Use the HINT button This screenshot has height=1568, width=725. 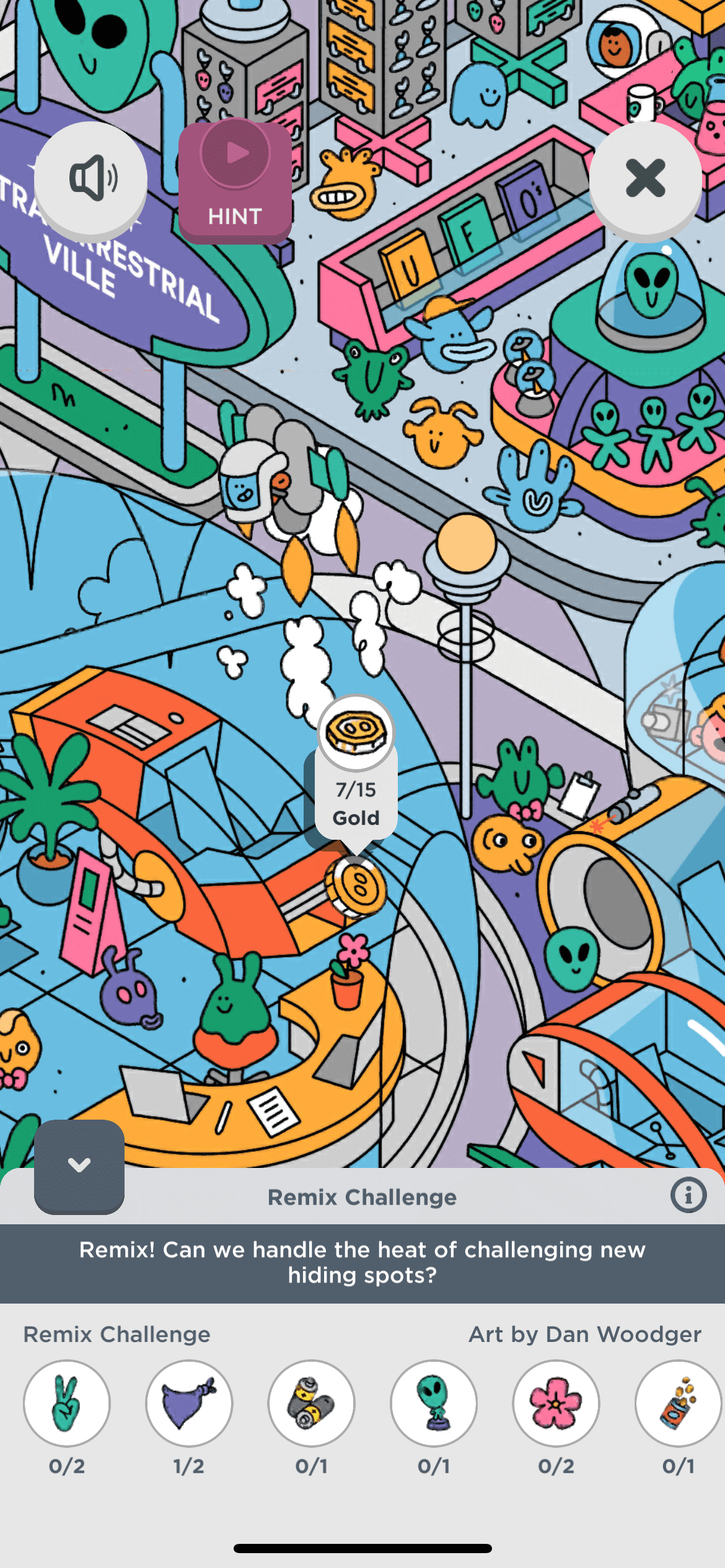(235, 183)
